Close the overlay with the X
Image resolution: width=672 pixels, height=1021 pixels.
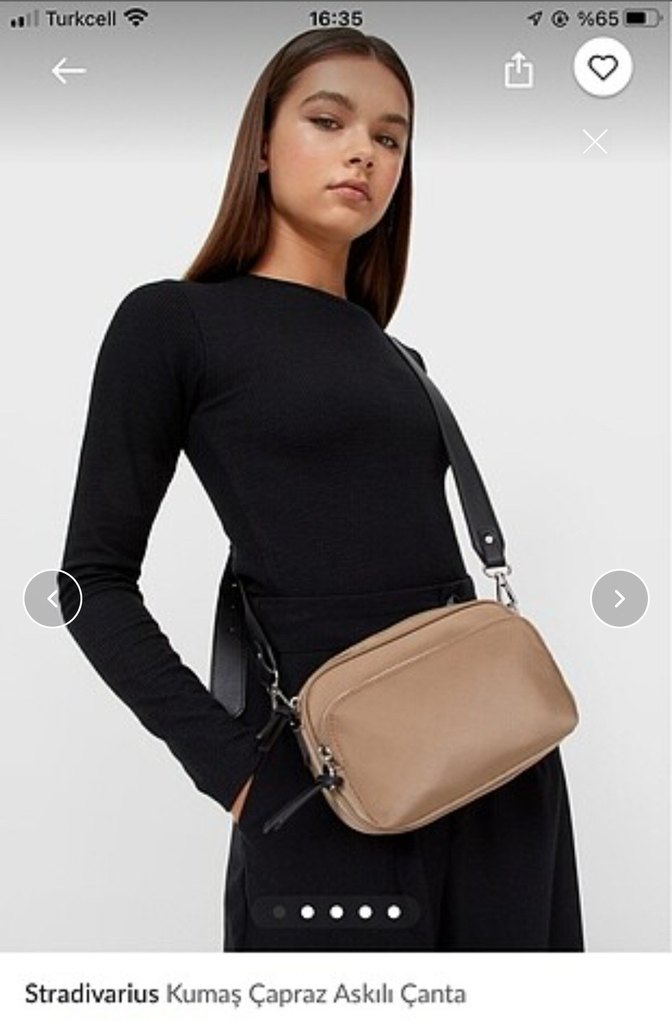(x=595, y=142)
